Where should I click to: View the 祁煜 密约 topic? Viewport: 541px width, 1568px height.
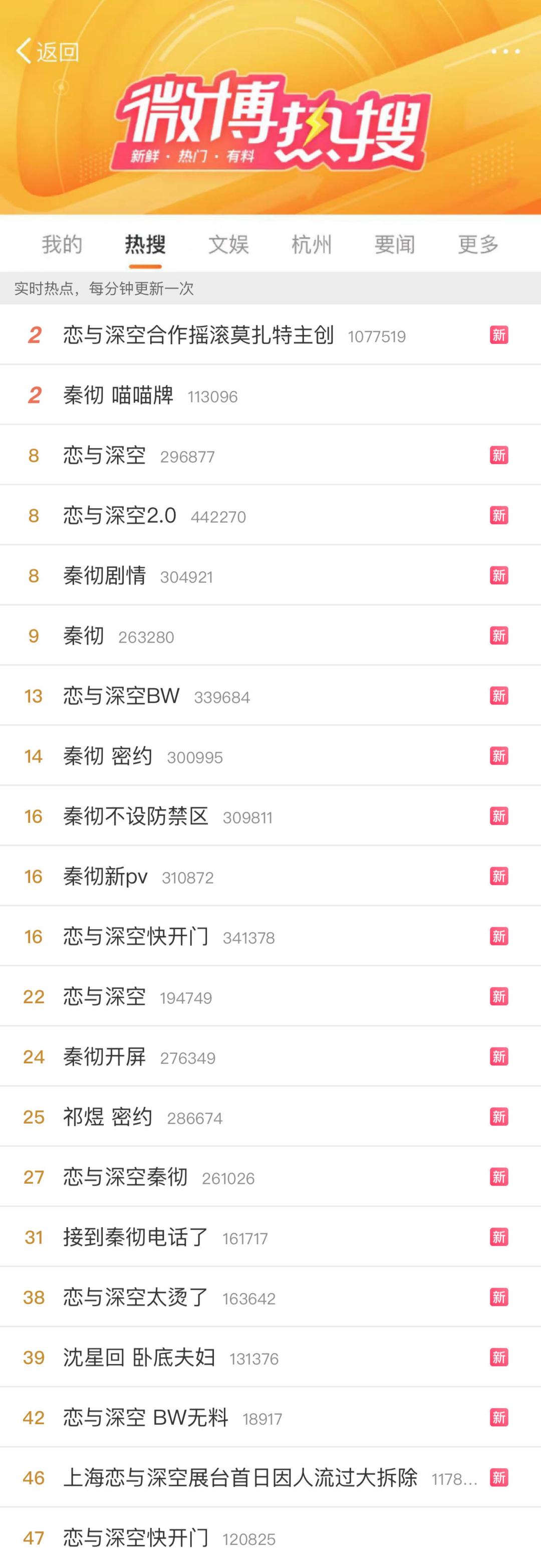pos(108,1117)
